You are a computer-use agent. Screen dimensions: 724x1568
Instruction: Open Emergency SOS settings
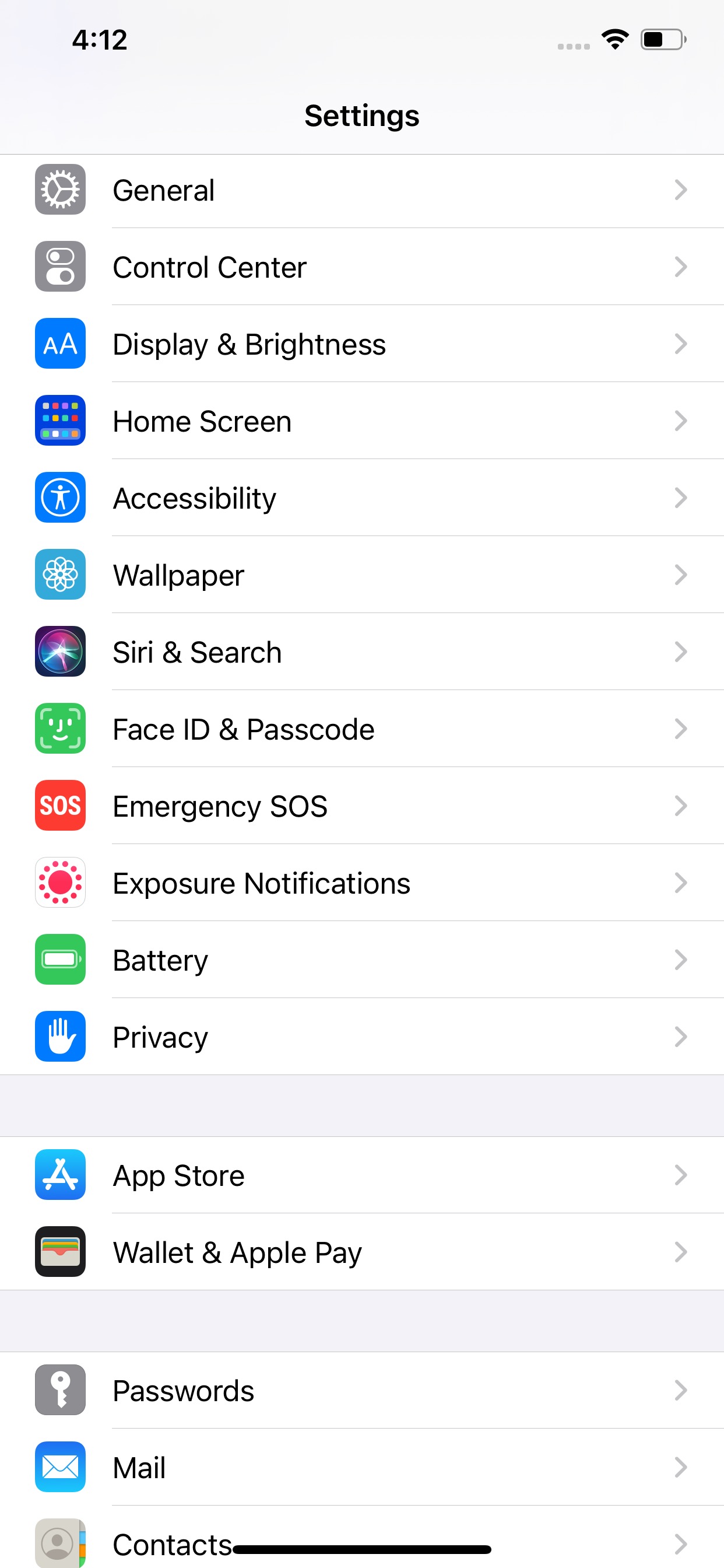[x=361, y=807]
